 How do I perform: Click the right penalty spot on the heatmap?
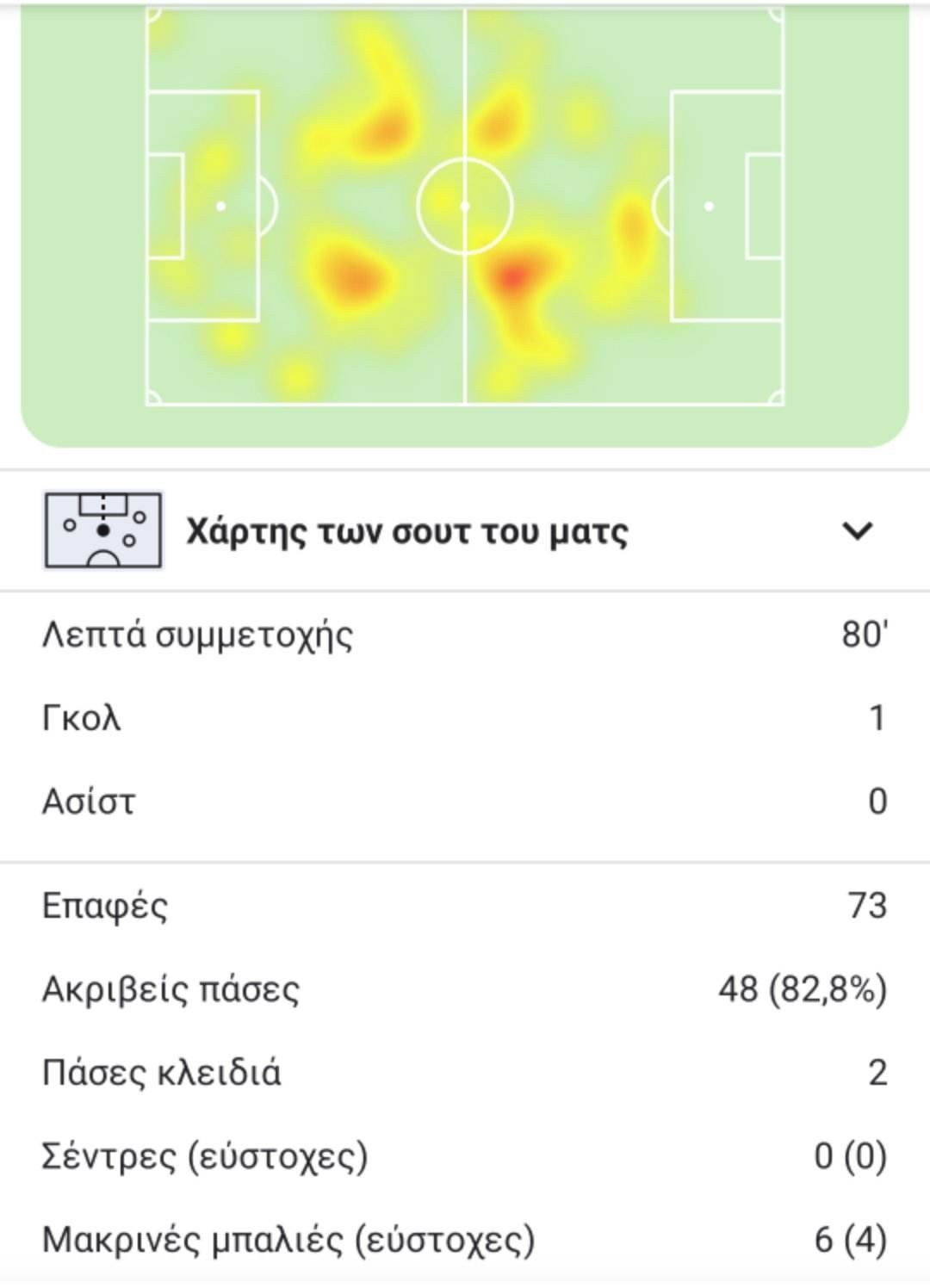pyautogui.click(x=709, y=206)
